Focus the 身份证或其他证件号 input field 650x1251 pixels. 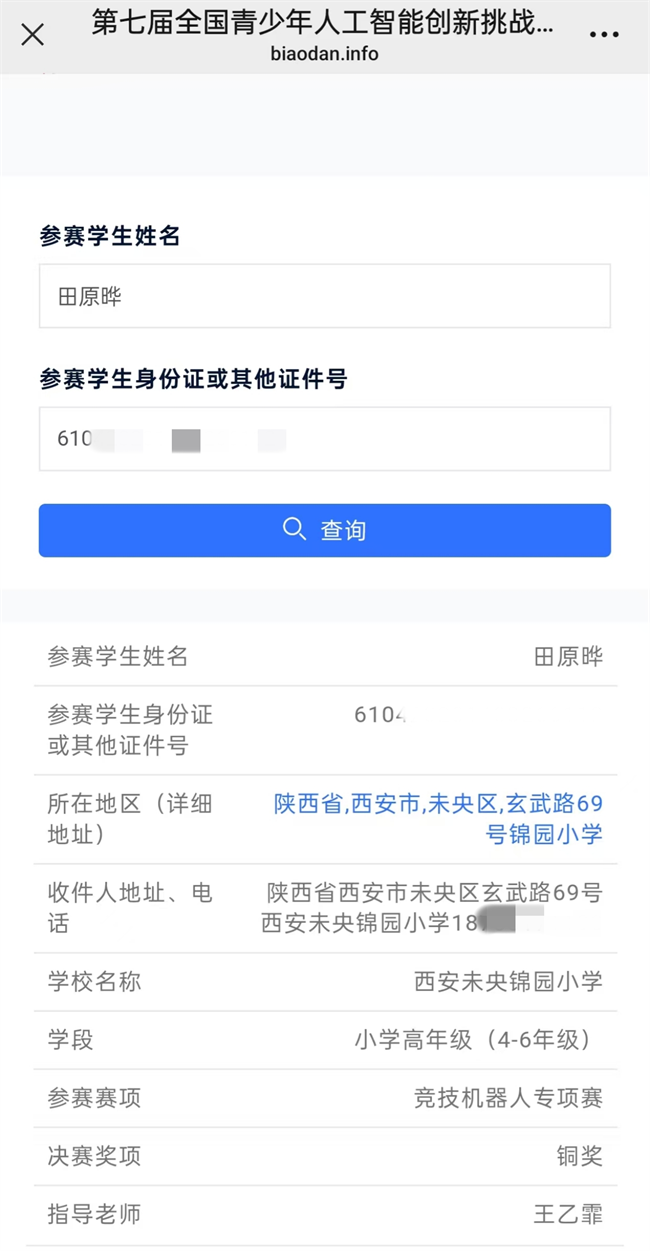click(324, 439)
